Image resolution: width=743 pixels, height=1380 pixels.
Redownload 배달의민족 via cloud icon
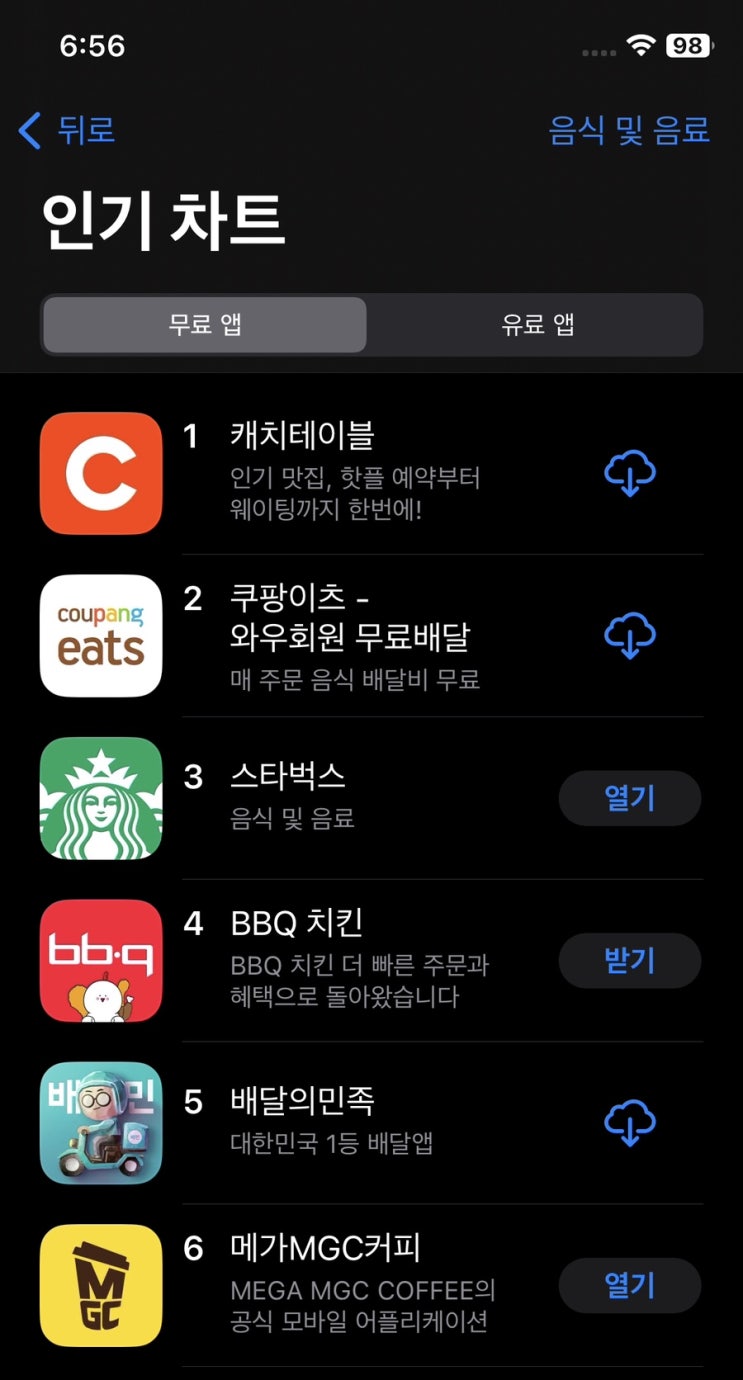pyautogui.click(x=630, y=1123)
